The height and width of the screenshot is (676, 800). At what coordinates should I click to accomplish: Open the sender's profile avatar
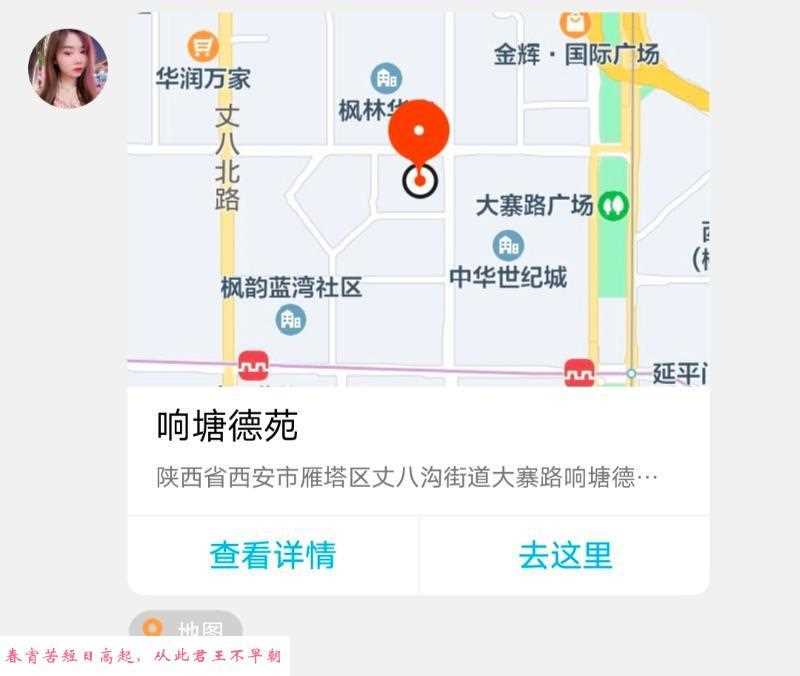67,68
